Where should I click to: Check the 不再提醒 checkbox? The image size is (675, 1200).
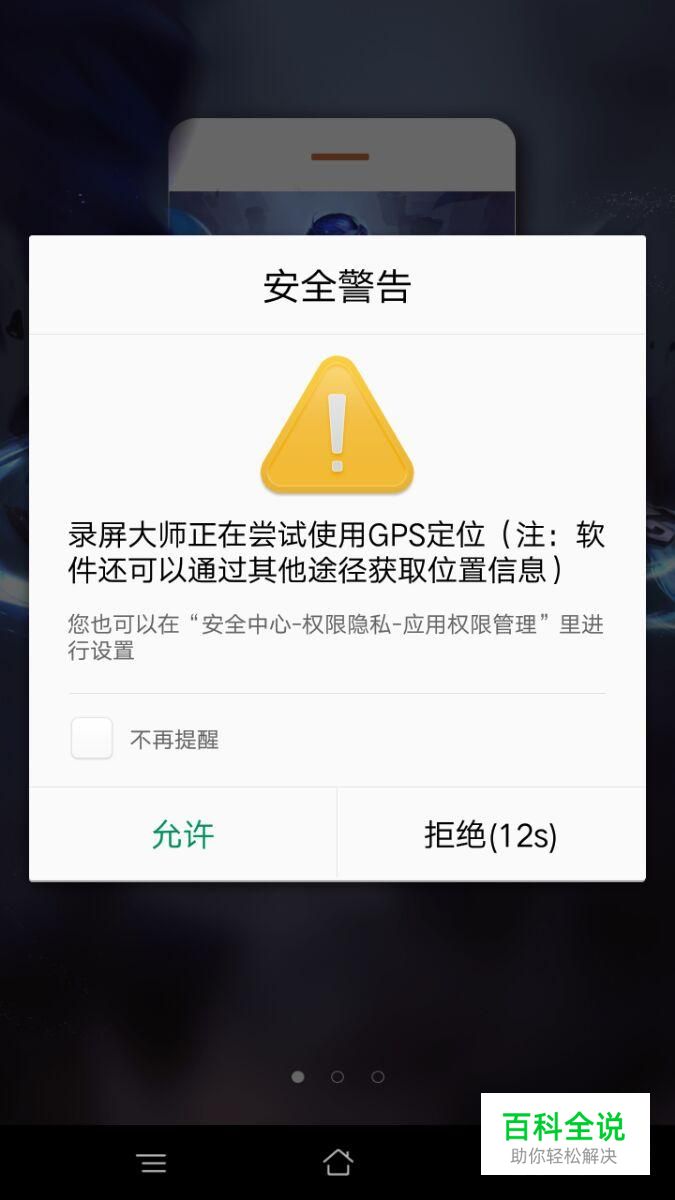pyautogui.click(x=92, y=739)
